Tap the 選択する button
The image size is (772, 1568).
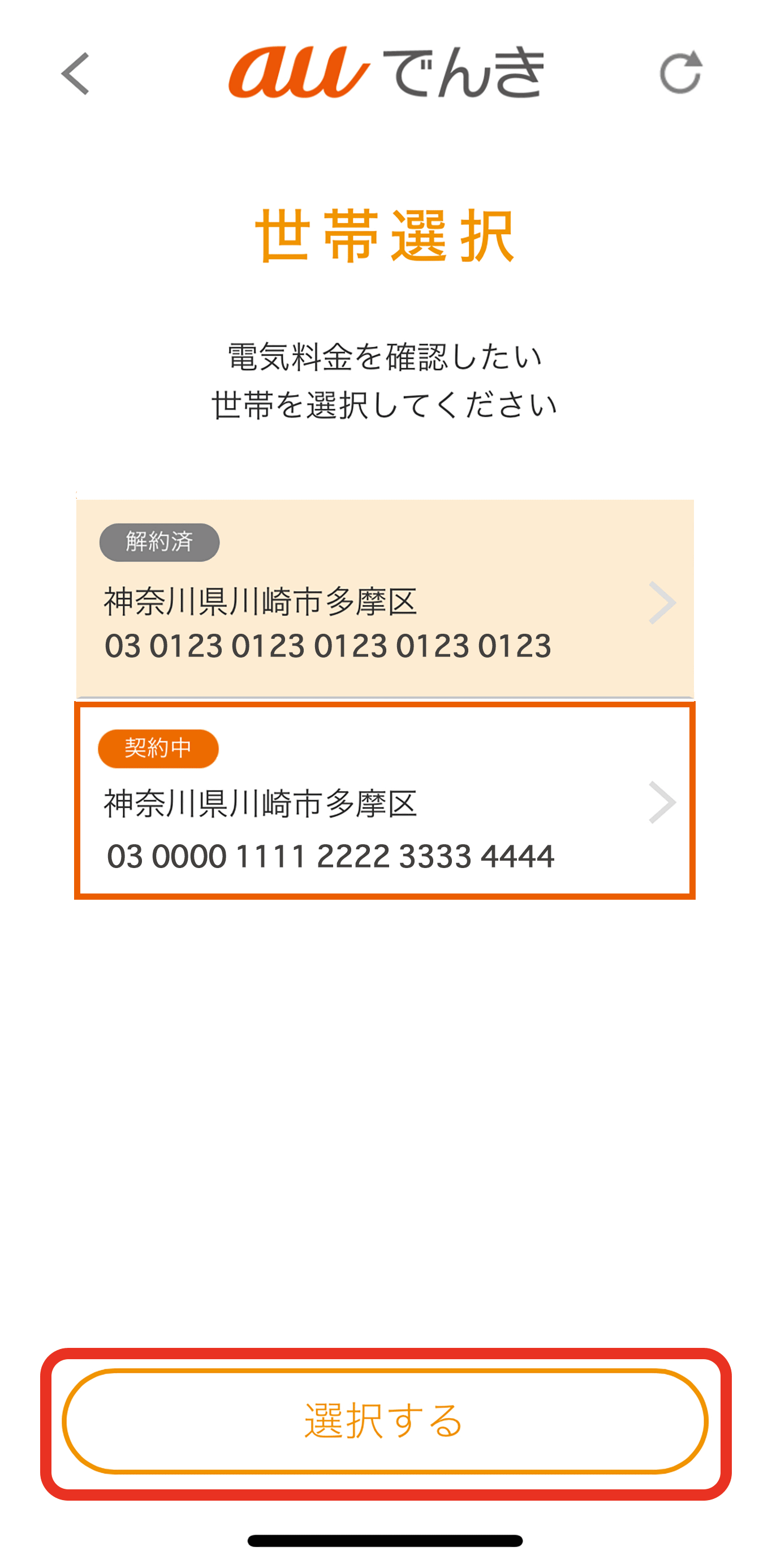click(x=385, y=1421)
